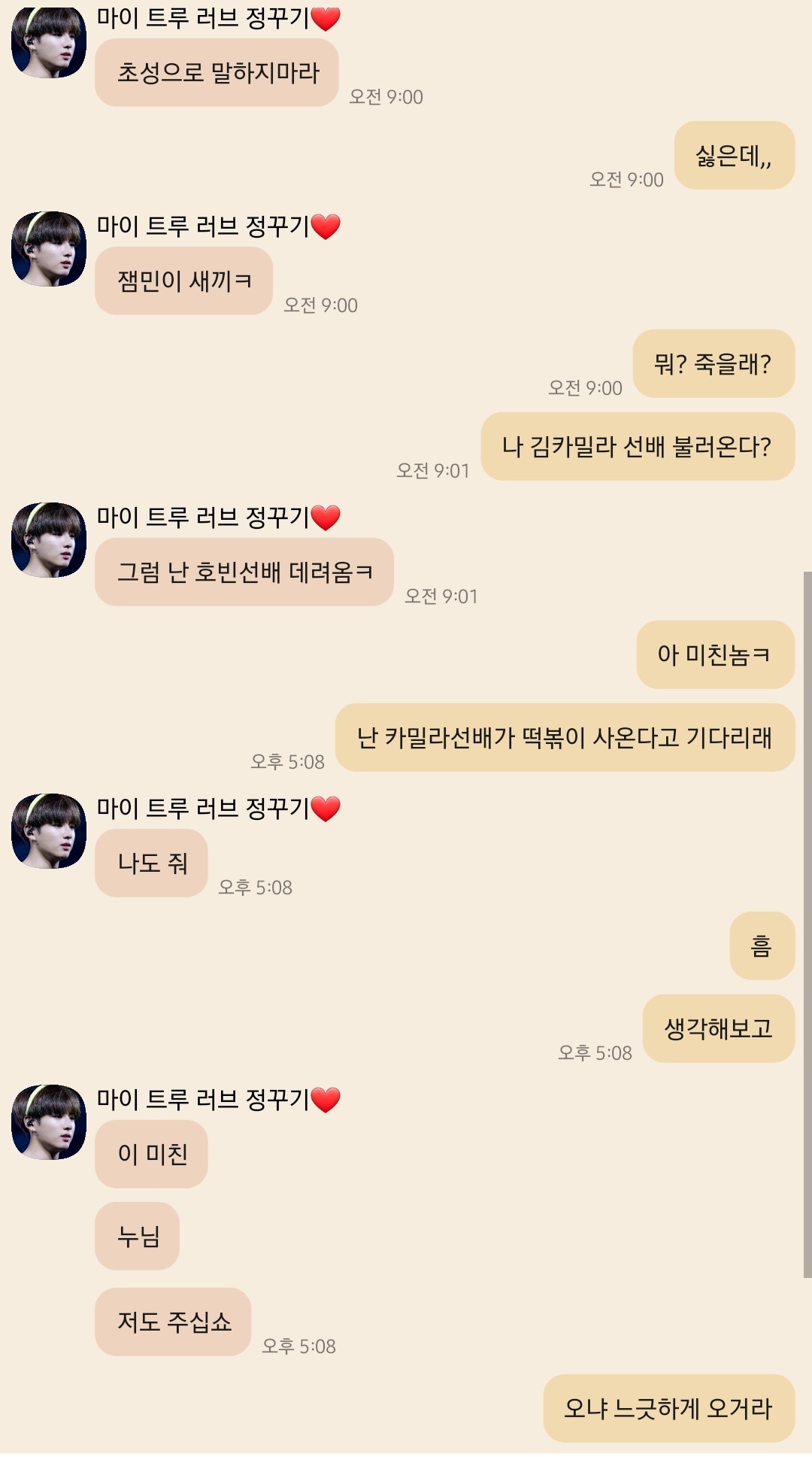Select profile image next to "이 미친"
Viewport: 812px width, 1457px height.
pos(49,1122)
